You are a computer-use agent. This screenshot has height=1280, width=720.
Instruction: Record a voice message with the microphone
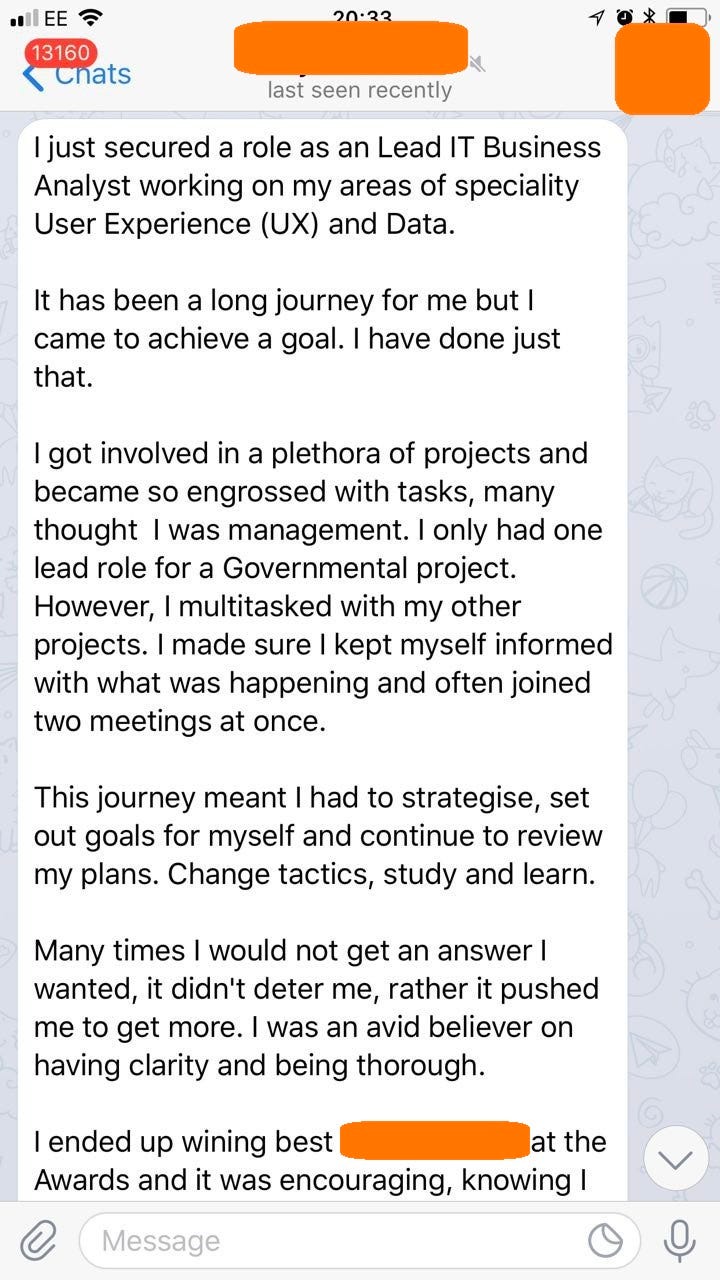(680, 1241)
